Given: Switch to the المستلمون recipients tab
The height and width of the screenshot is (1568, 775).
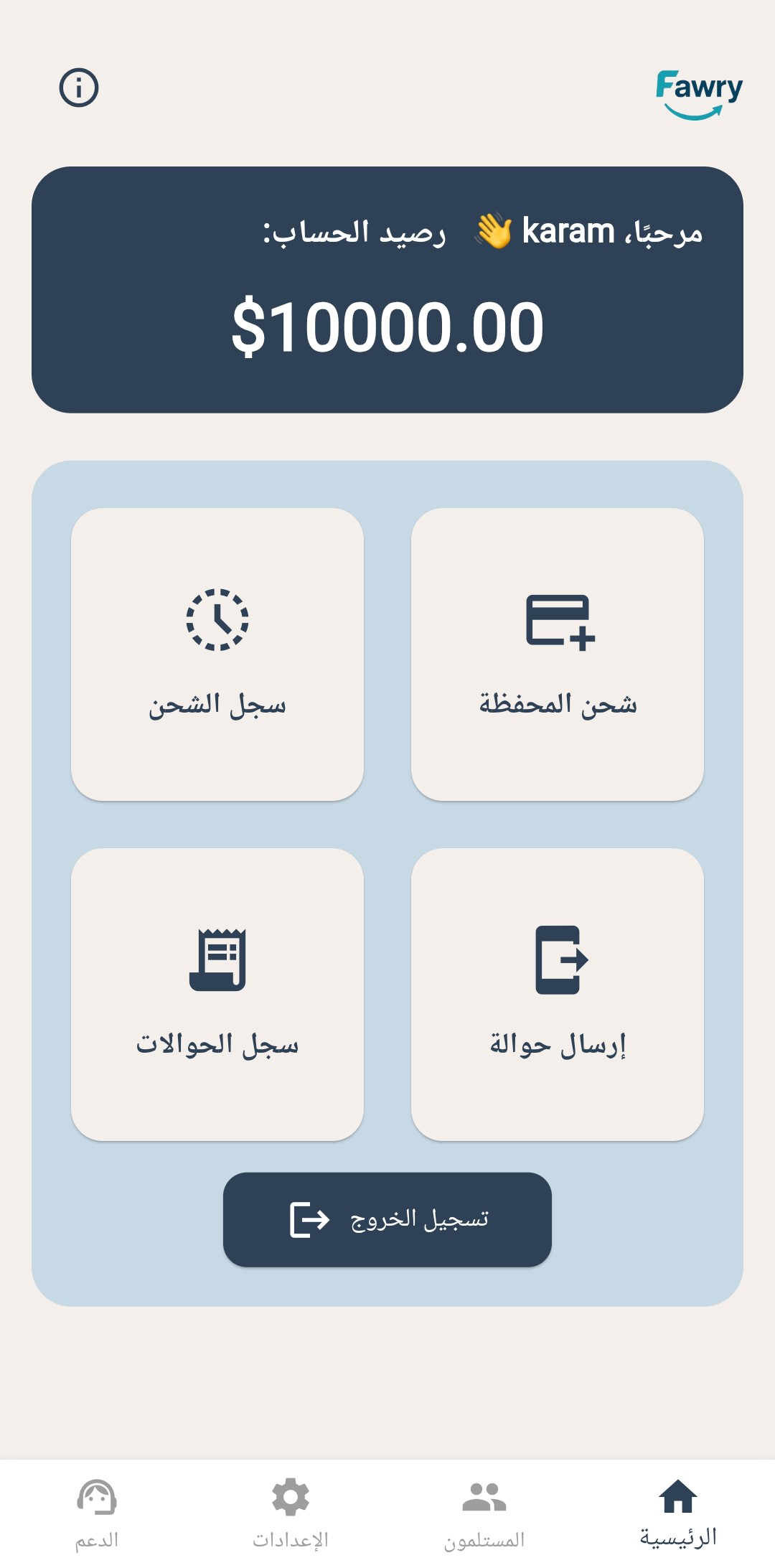Looking at the screenshot, I should (484, 1513).
